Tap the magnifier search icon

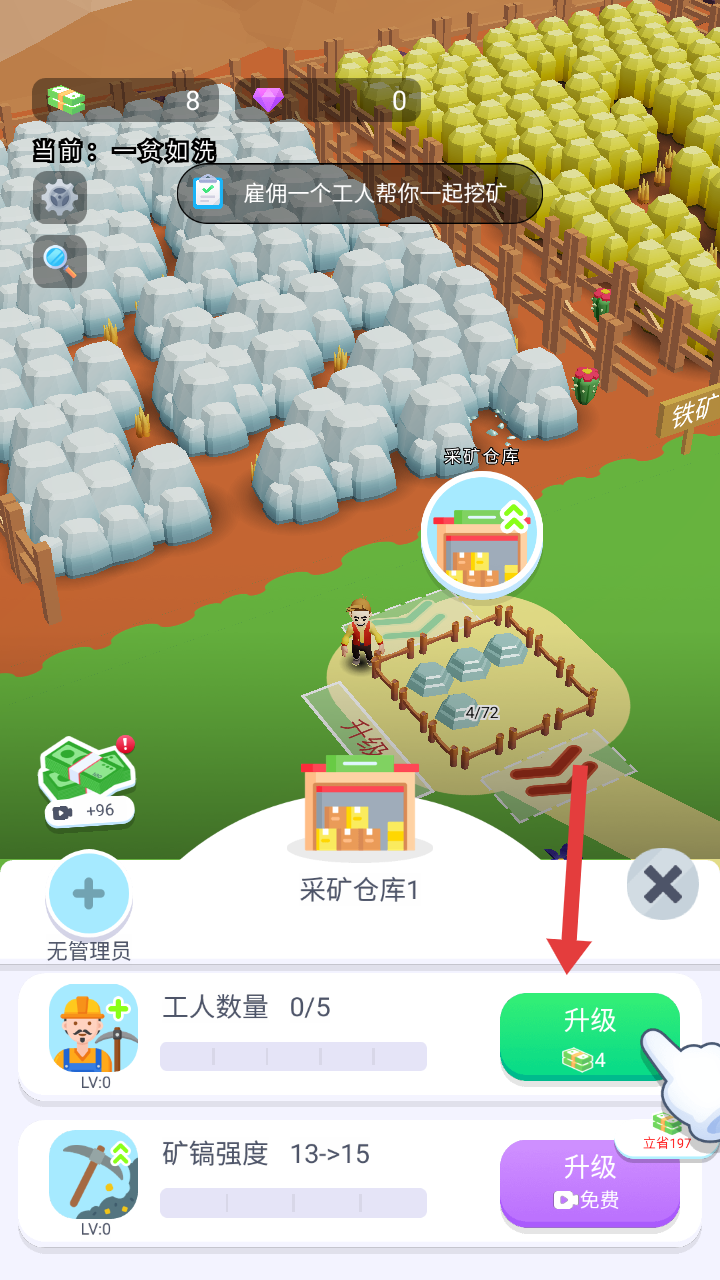[60, 262]
